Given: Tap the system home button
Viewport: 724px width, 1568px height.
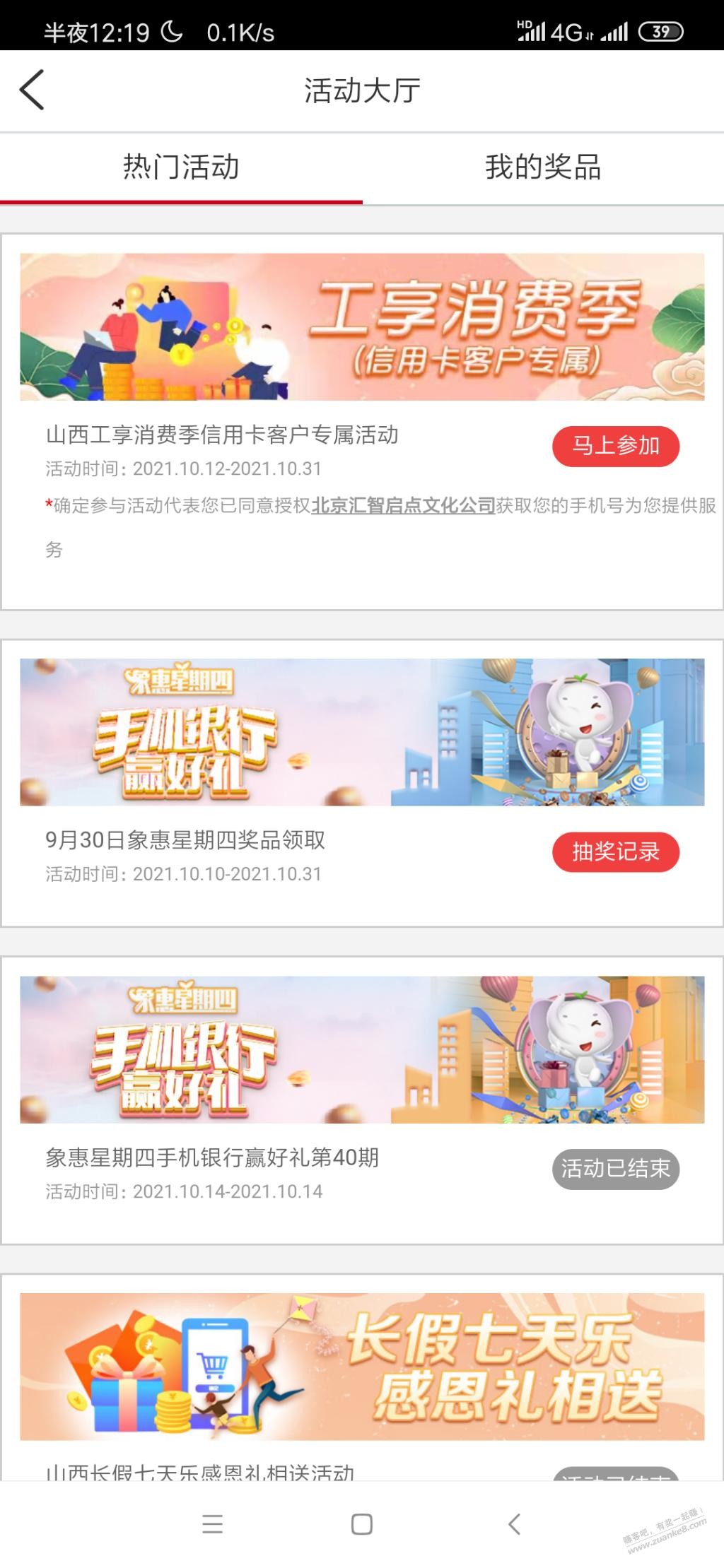Looking at the screenshot, I should point(362,1524).
